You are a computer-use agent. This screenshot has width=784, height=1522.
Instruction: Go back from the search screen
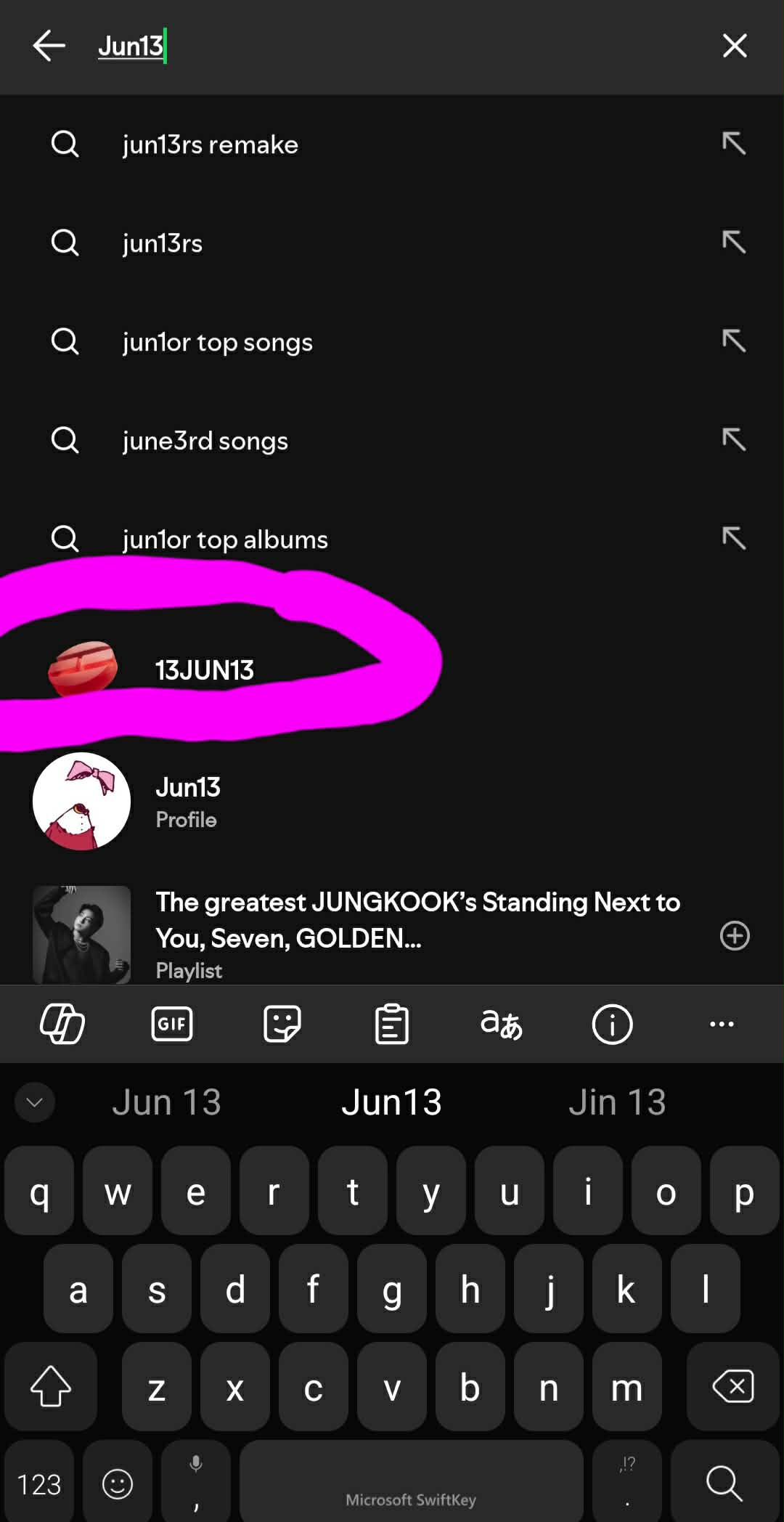pyautogui.click(x=49, y=46)
